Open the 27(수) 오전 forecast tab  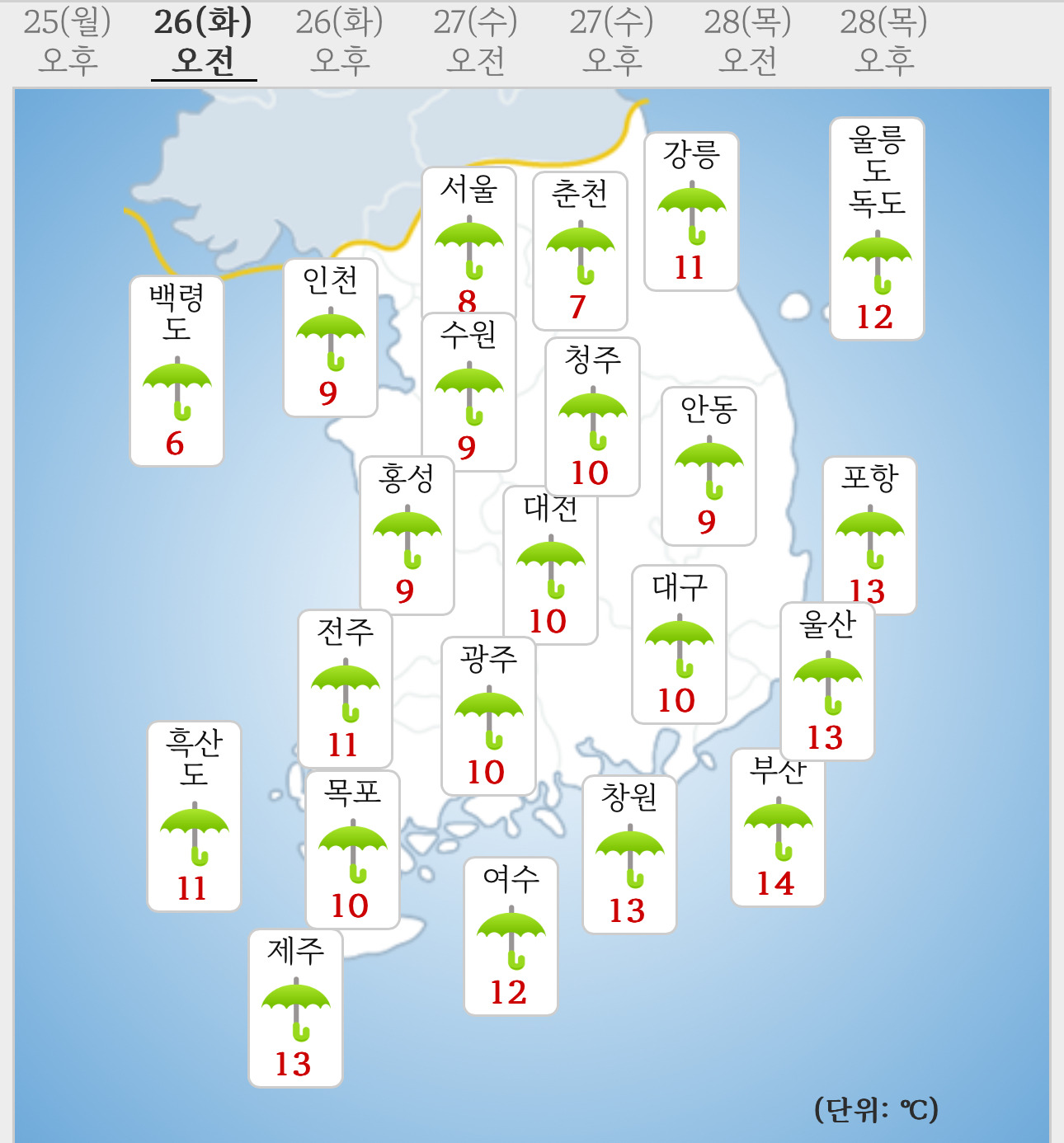point(476,41)
